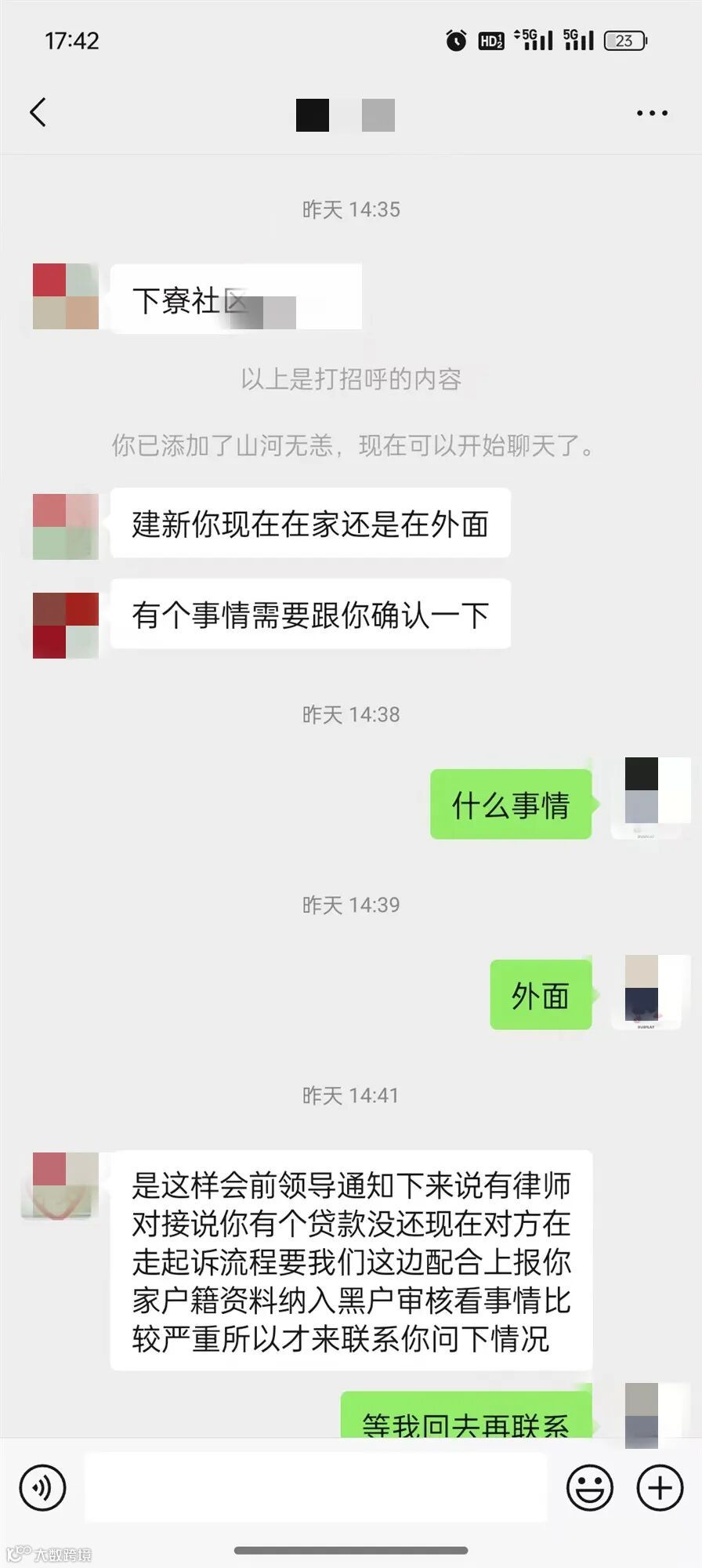The width and height of the screenshot is (702, 1568).
Task: Tap the battery indicator showing 23
Action: pos(624,40)
